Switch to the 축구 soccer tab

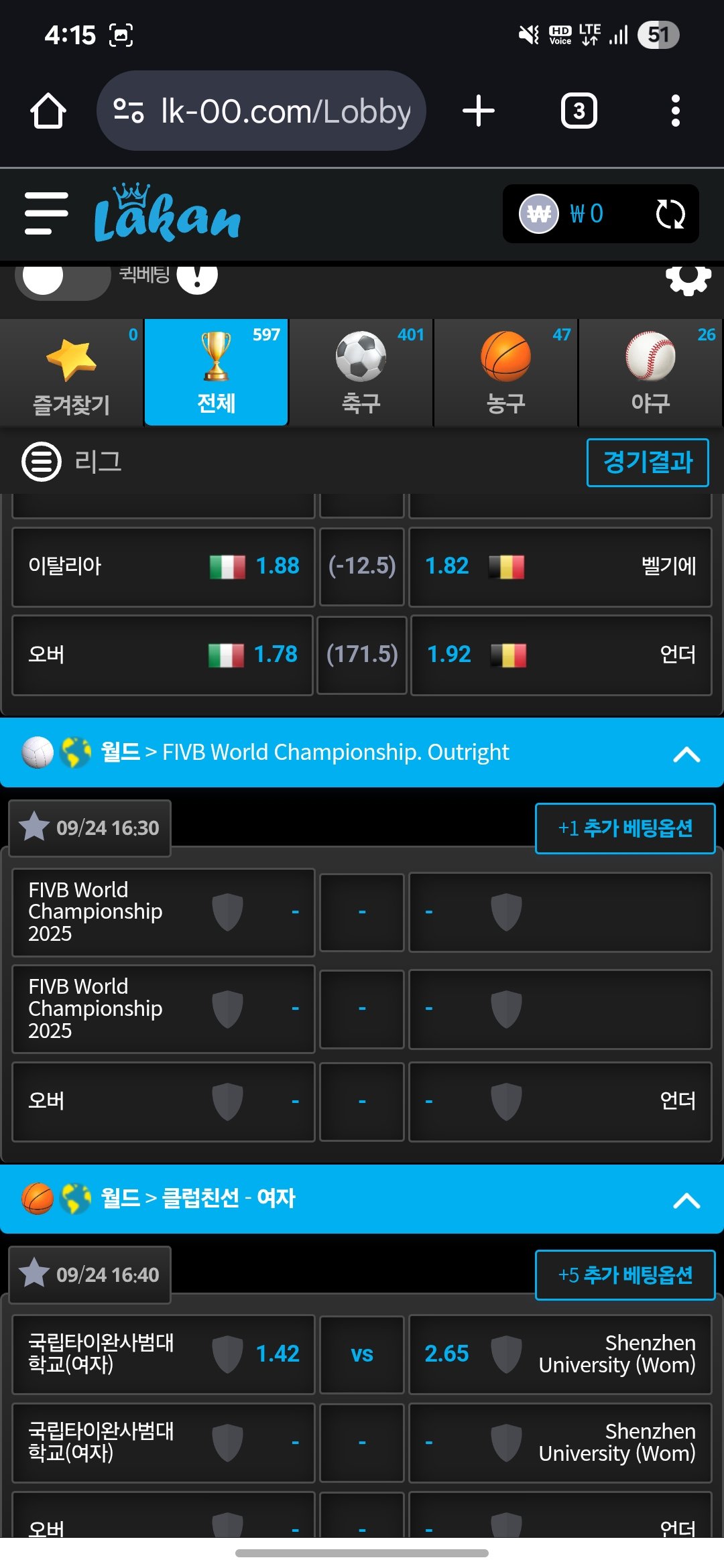tap(361, 373)
